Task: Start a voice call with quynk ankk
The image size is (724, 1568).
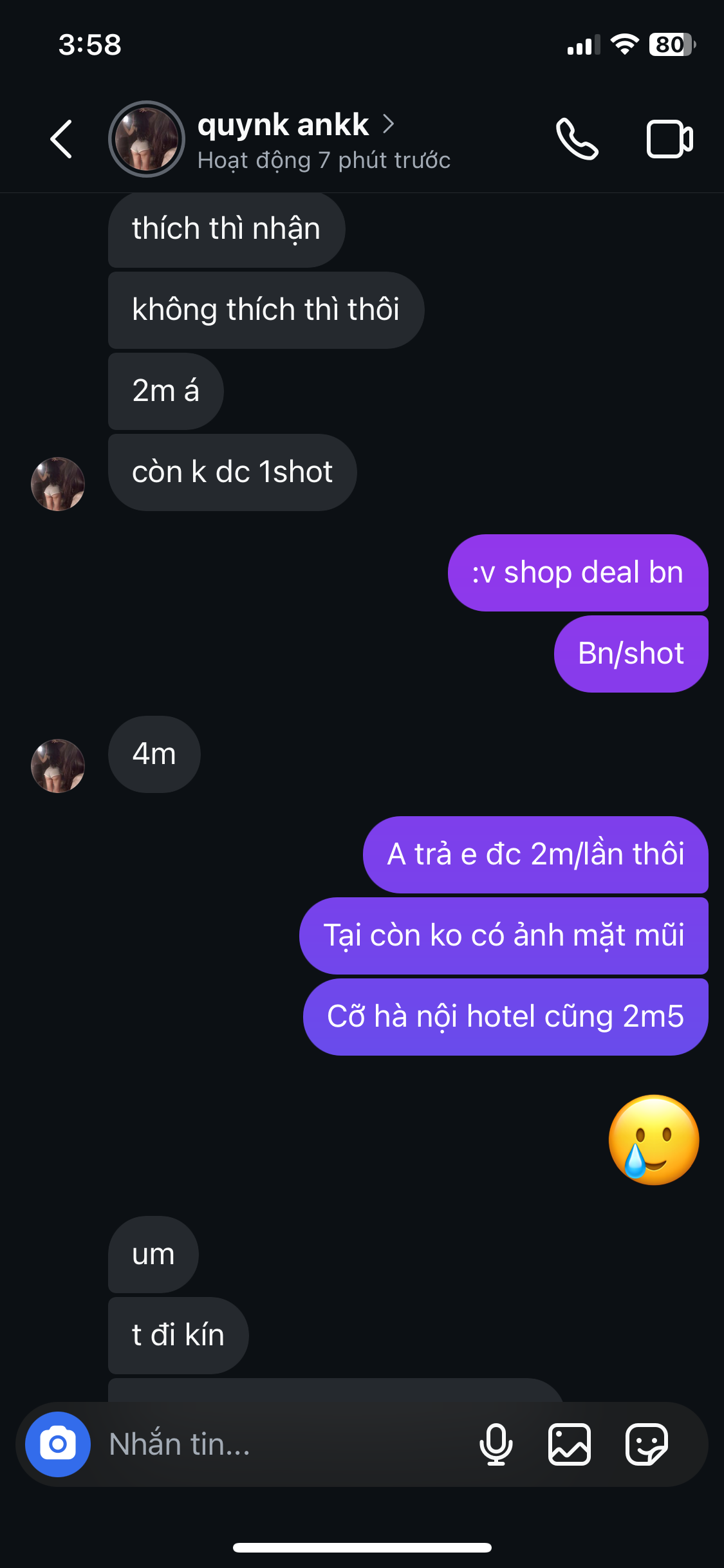Action: tap(577, 139)
